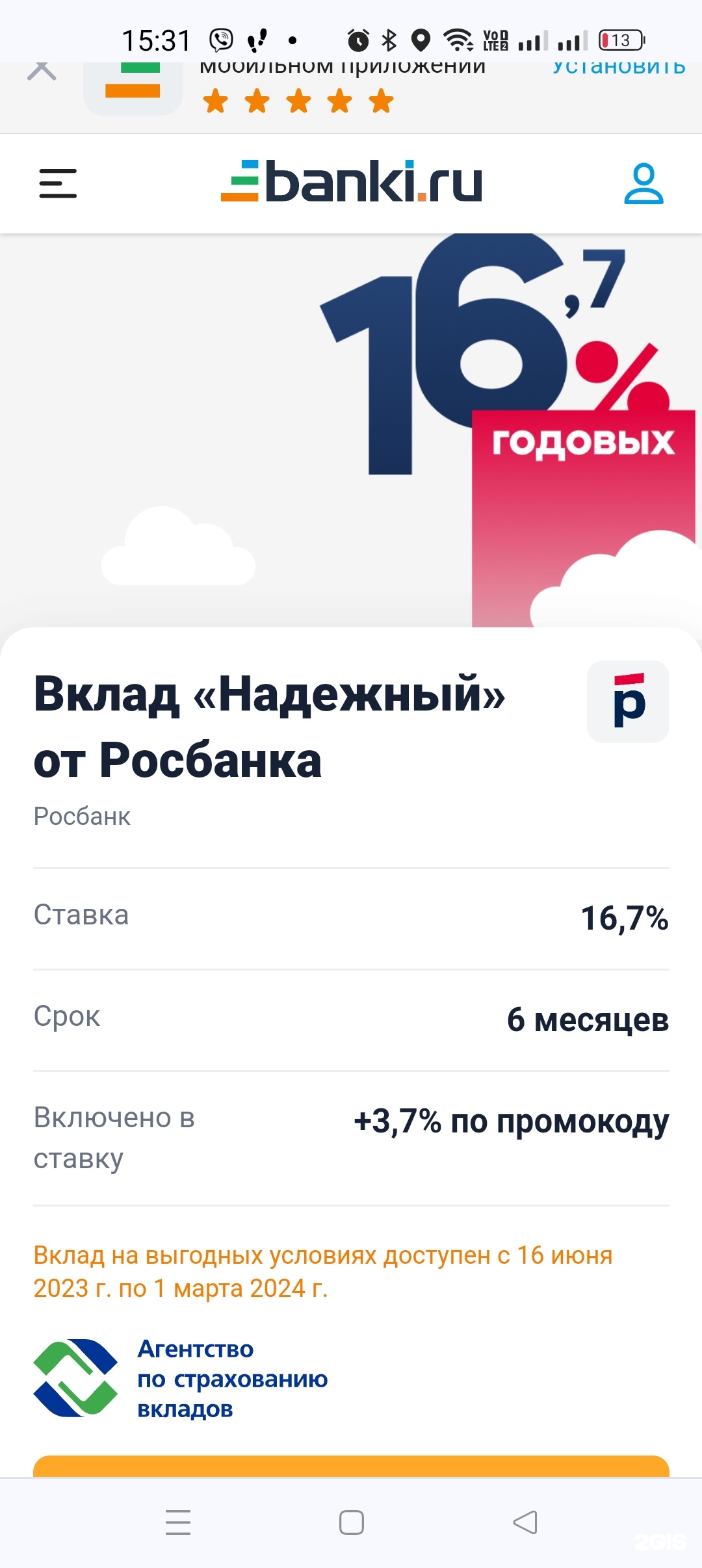Go back with the system back button
The image size is (702, 1568).
pos(525,1522)
